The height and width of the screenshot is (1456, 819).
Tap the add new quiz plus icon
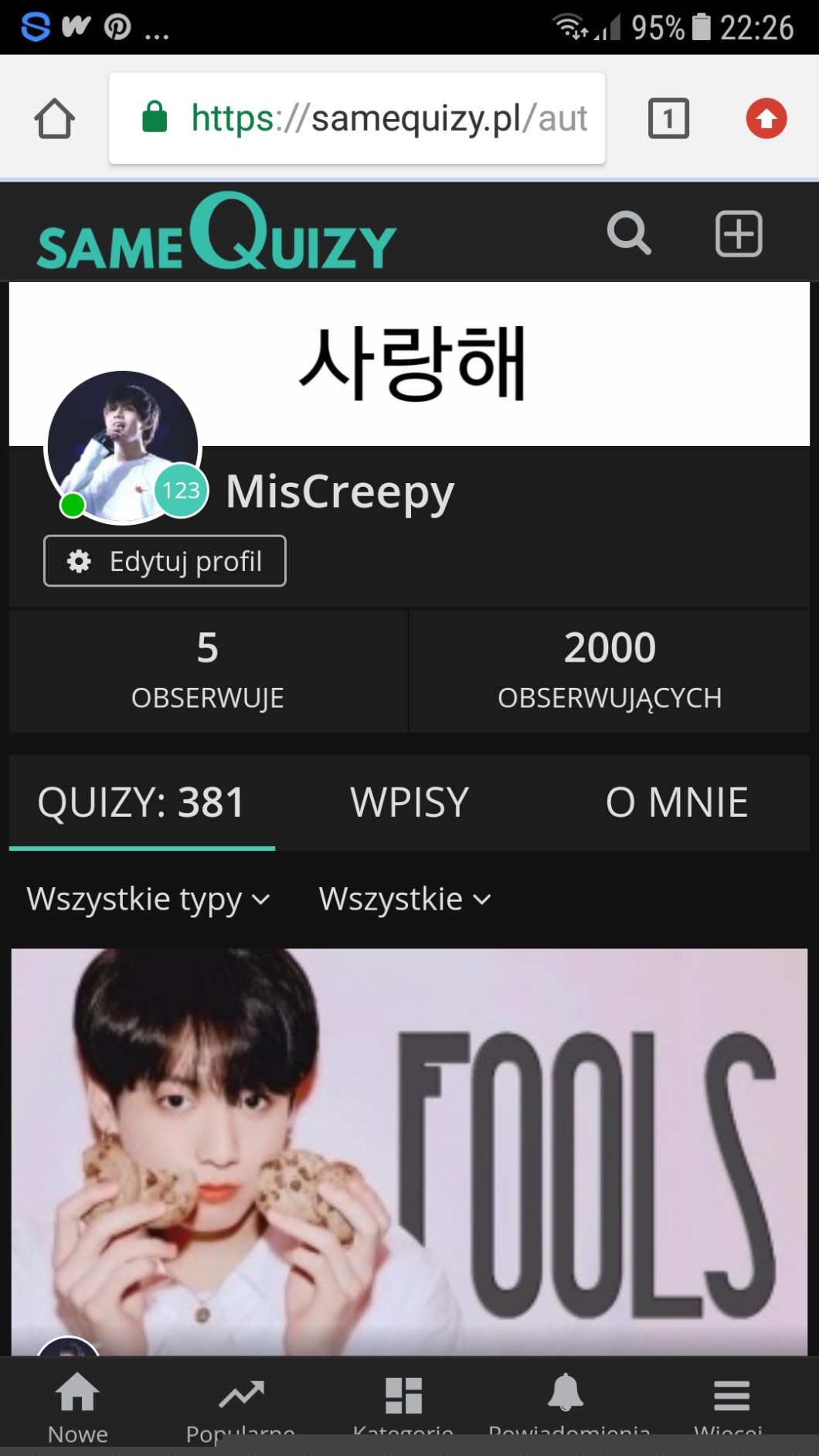(739, 233)
